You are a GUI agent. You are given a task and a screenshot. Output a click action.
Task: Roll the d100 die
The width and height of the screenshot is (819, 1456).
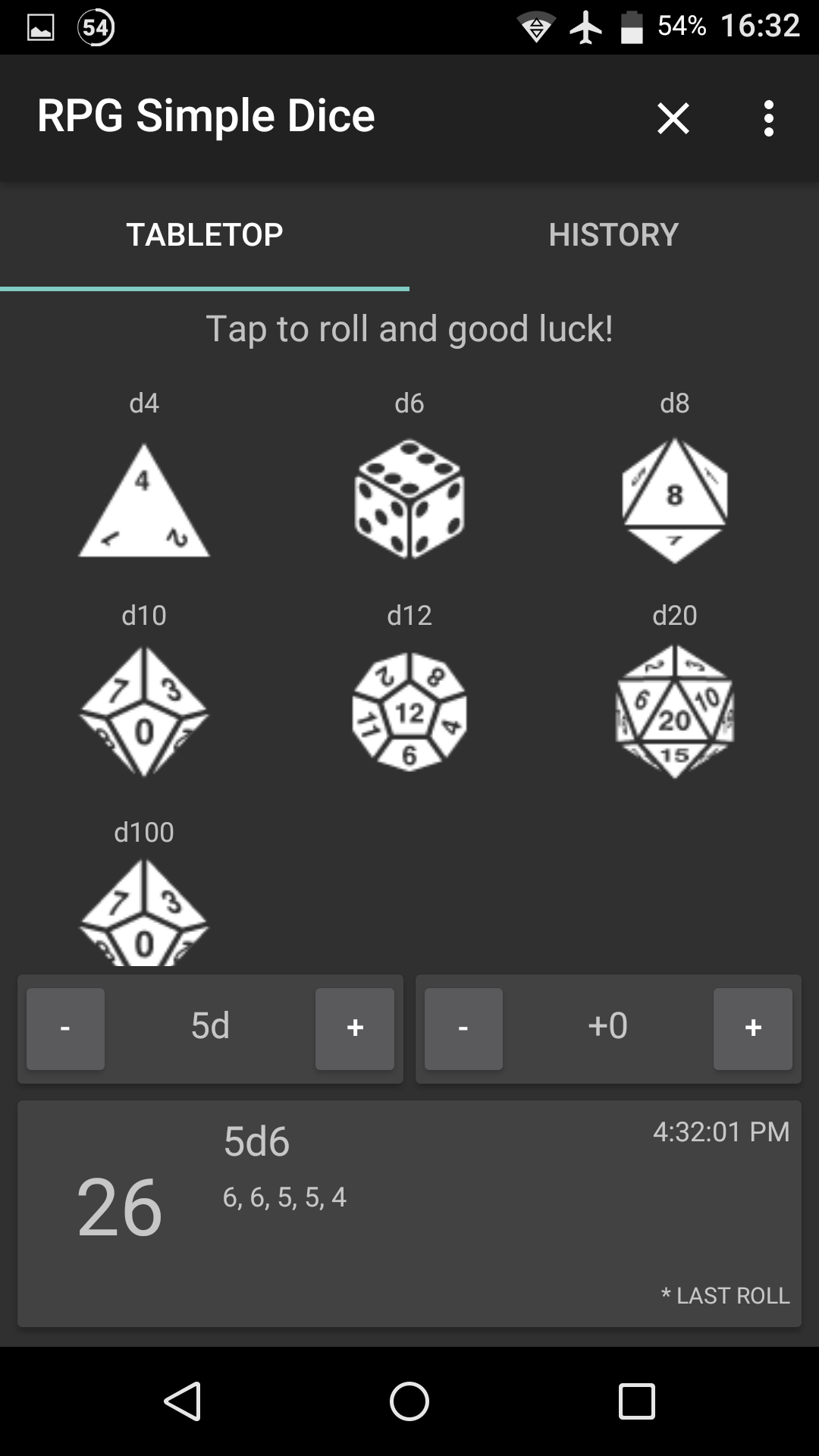pos(144,914)
